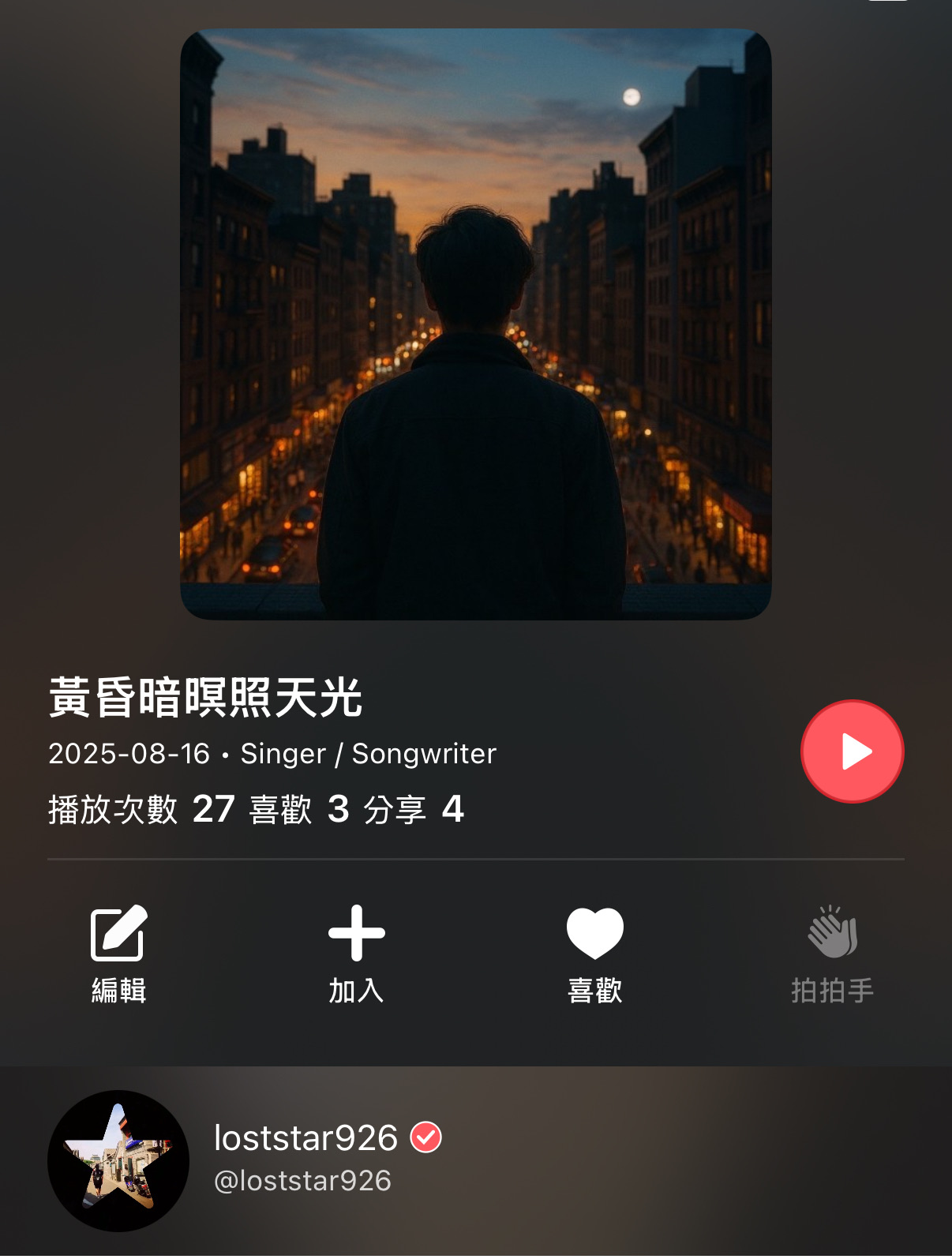Image resolution: width=952 pixels, height=1259 pixels.
Task: Give claps with 拍拍手
Action: (832, 953)
